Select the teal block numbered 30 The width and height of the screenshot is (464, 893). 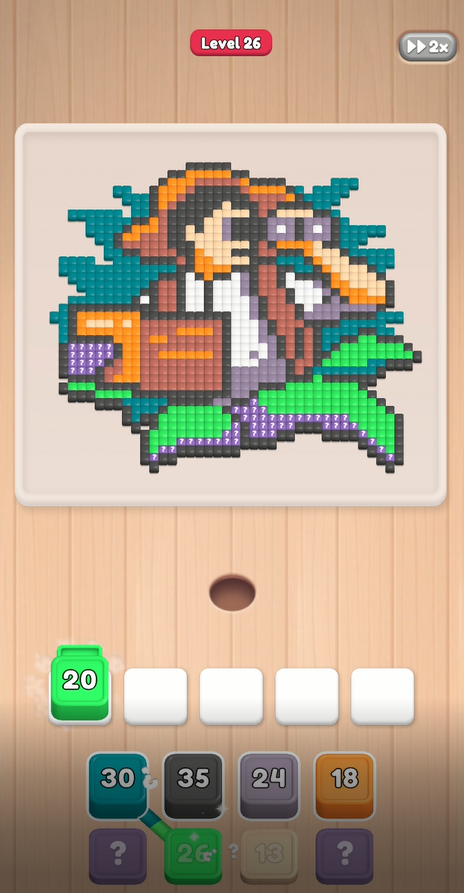point(118,785)
